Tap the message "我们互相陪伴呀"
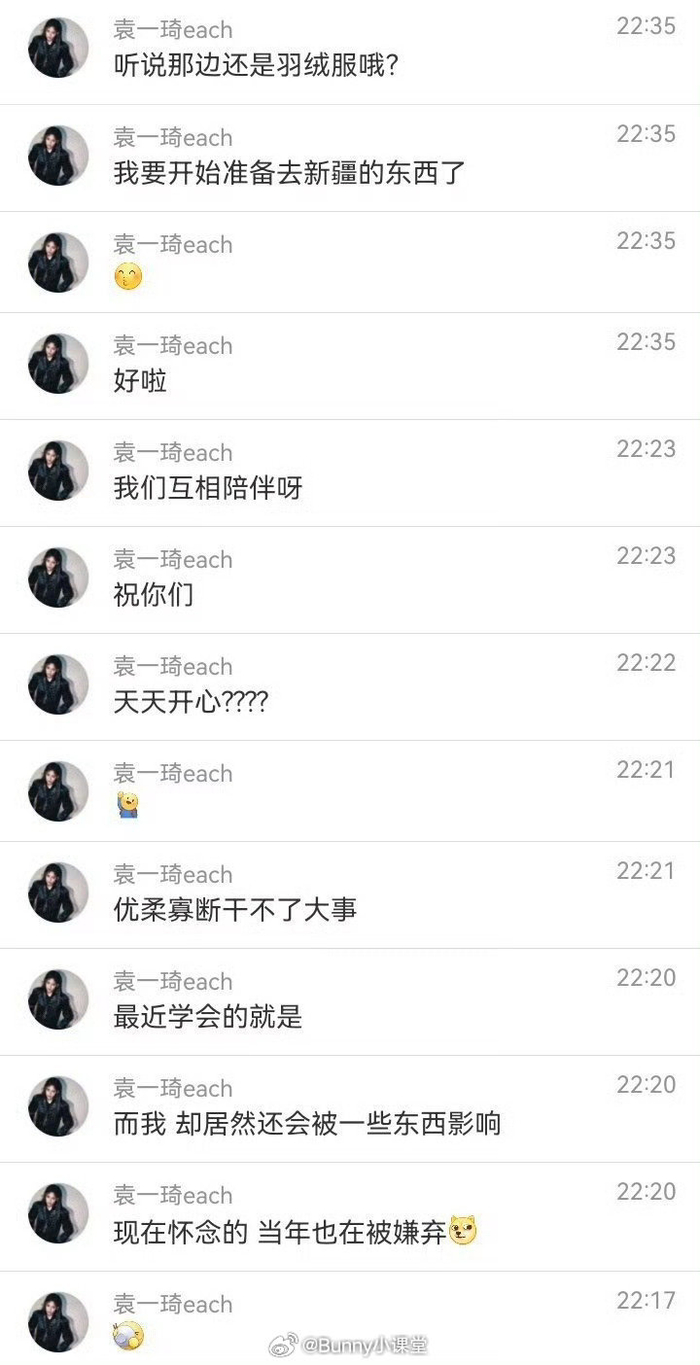700x1365 pixels. (x=208, y=488)
